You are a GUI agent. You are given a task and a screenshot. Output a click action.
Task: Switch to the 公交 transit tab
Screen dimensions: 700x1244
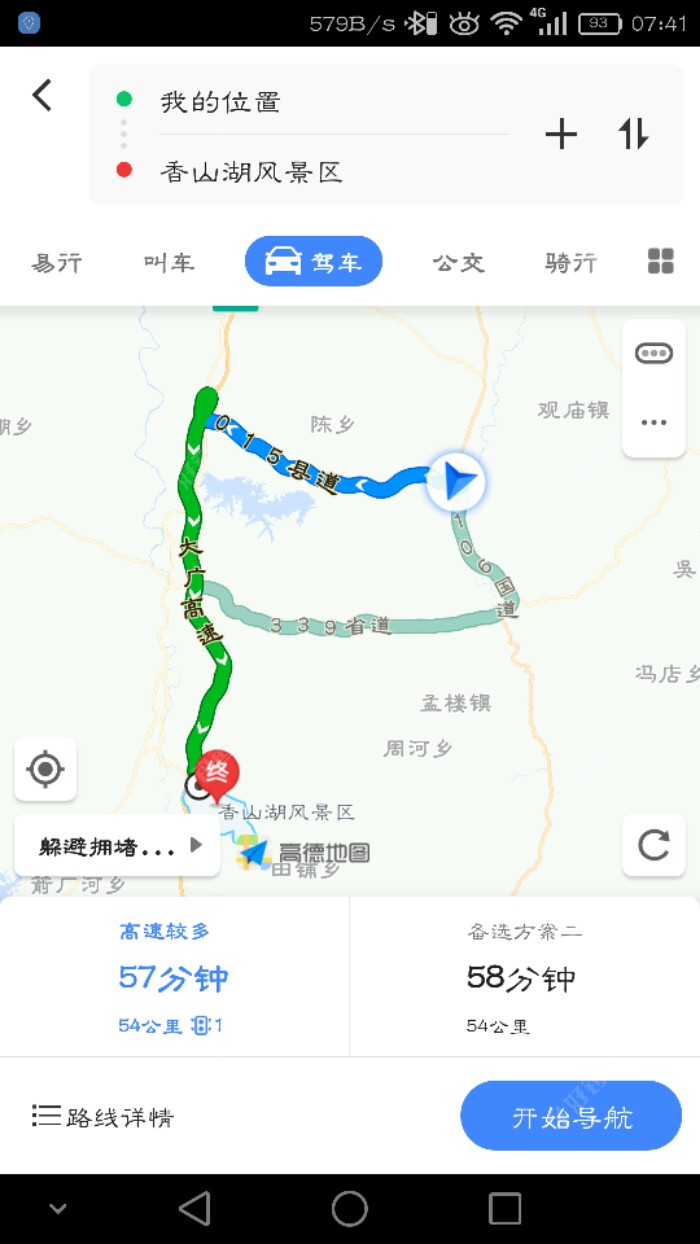(458, 263)
